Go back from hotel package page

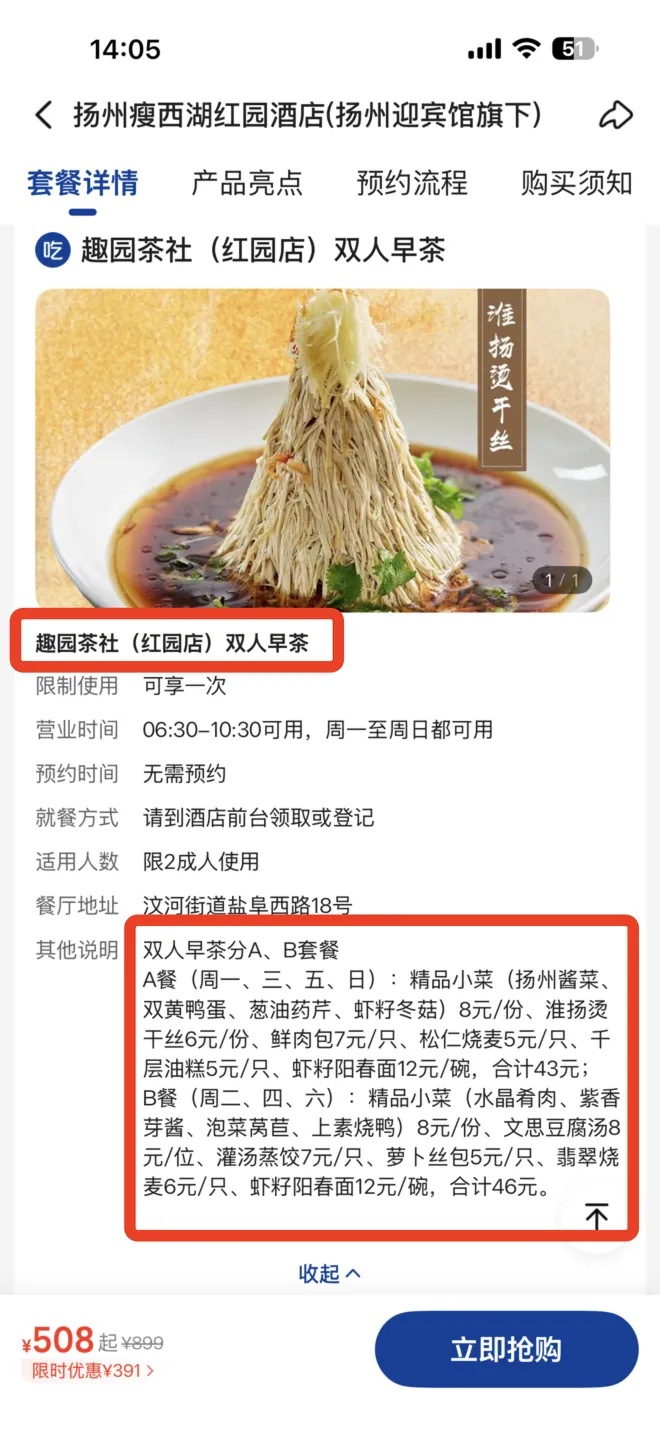[43, 115]
